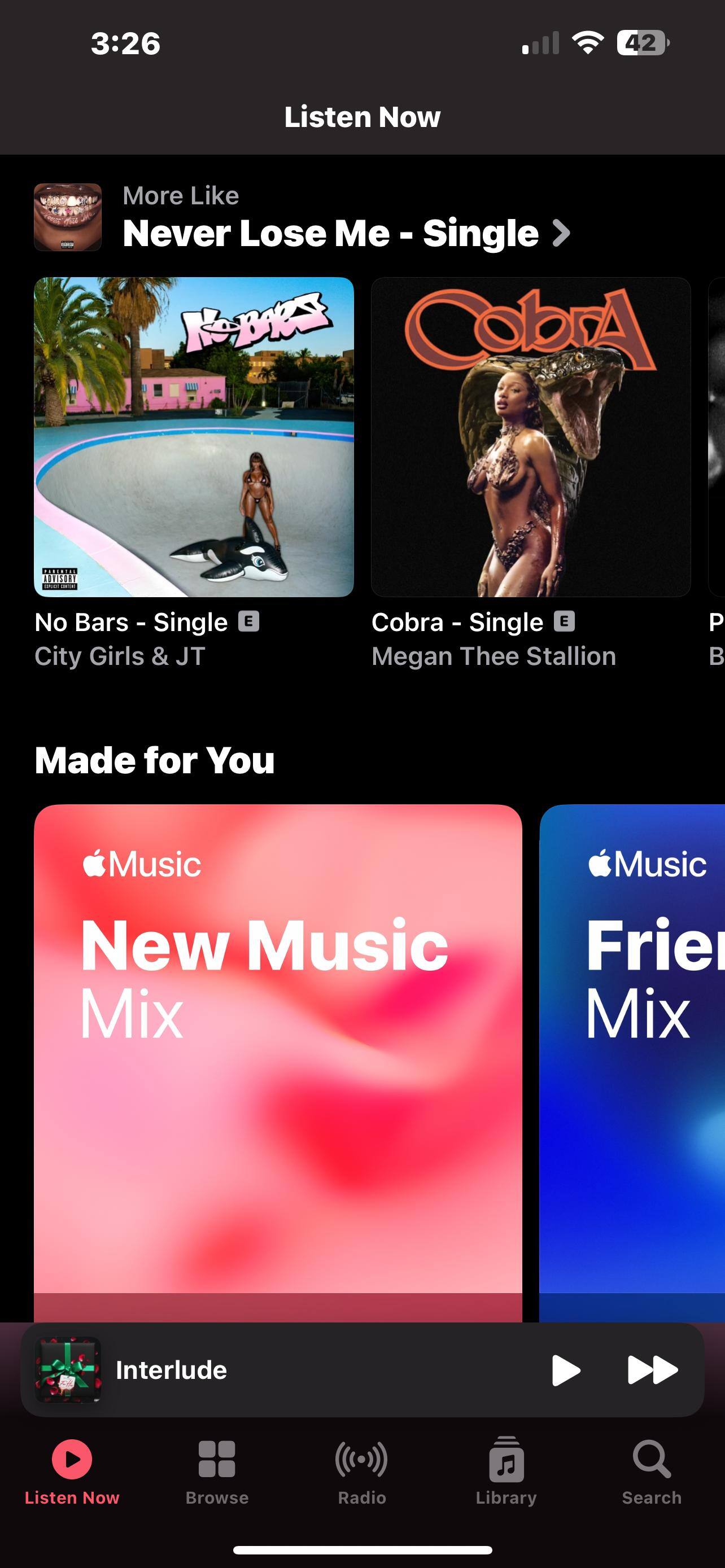725x1568 pixels.
Task: Open No Bars - Single album
Action: [194, 437]
